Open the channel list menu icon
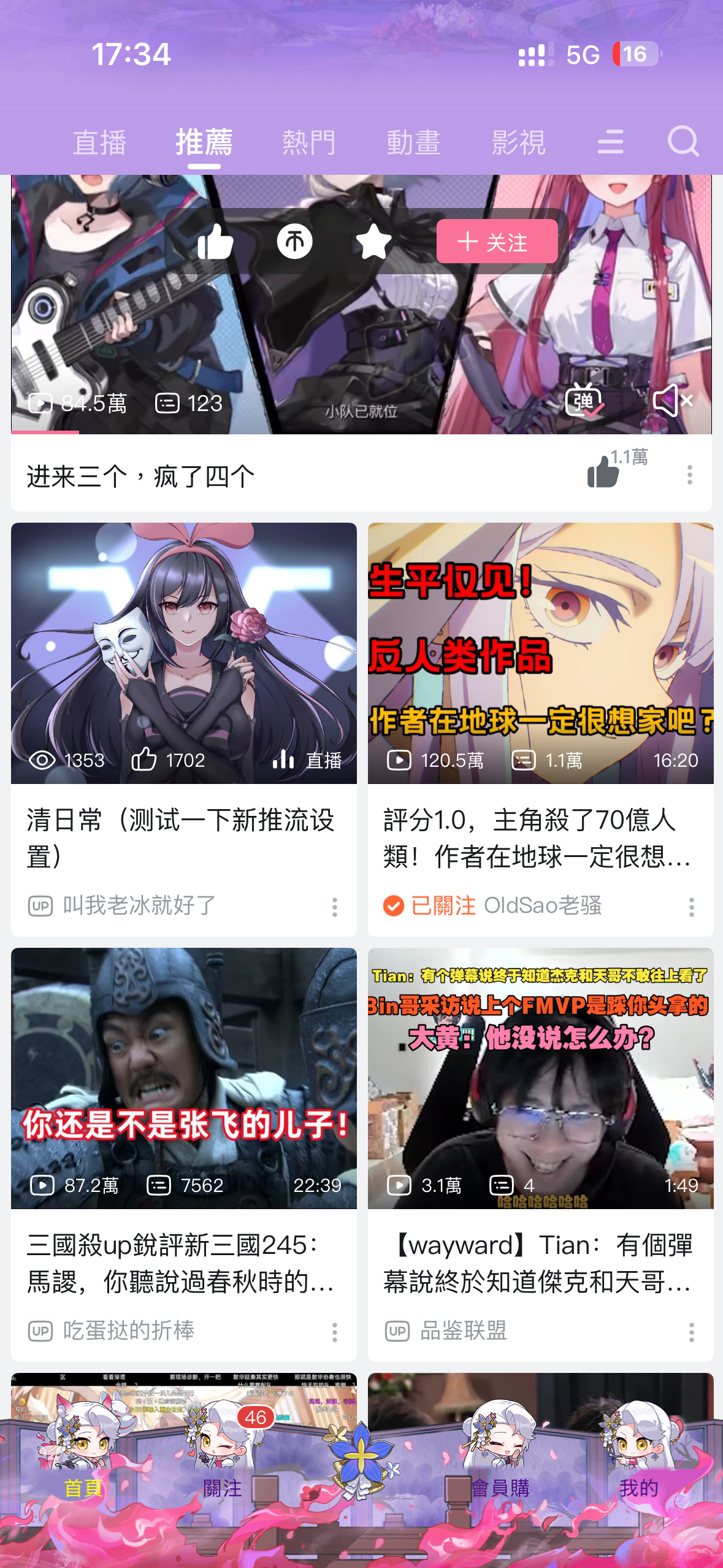723x1568 pixels. pos(610,142)
